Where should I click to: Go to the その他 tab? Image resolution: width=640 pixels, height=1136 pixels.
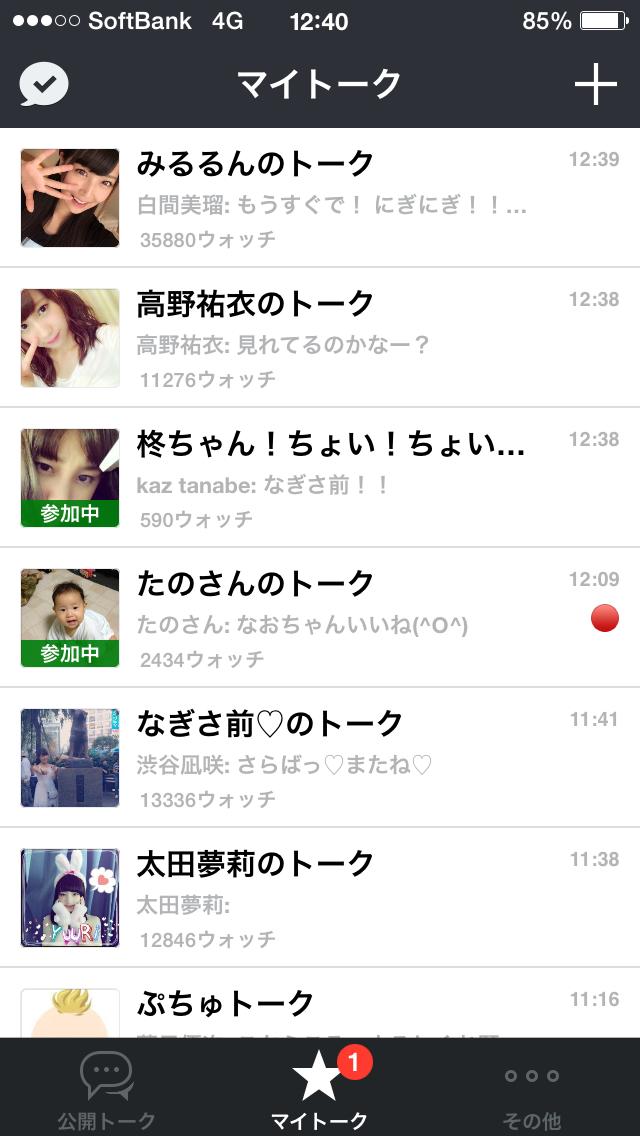point(531,1090)
